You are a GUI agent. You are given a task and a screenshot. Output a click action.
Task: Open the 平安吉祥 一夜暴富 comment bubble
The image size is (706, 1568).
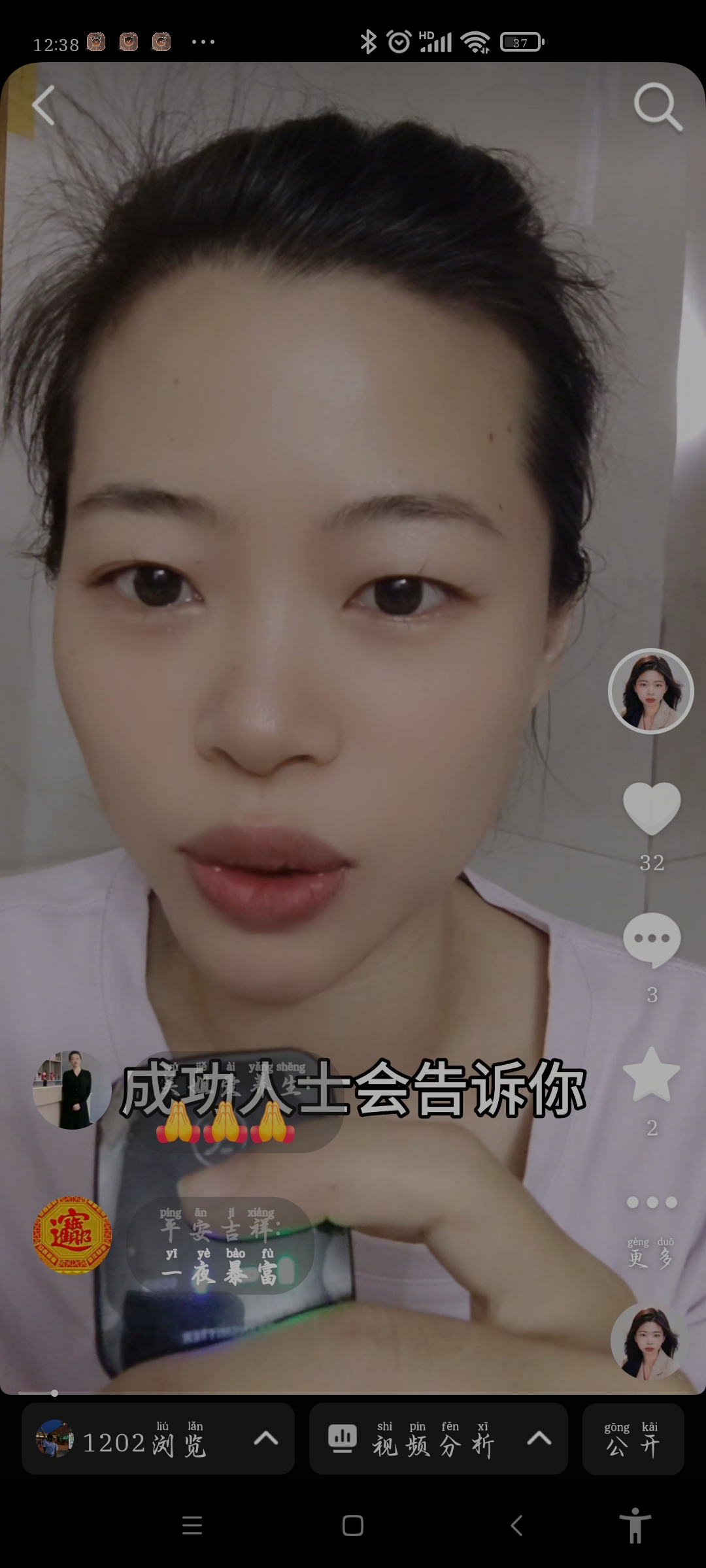pos(220,1246)
